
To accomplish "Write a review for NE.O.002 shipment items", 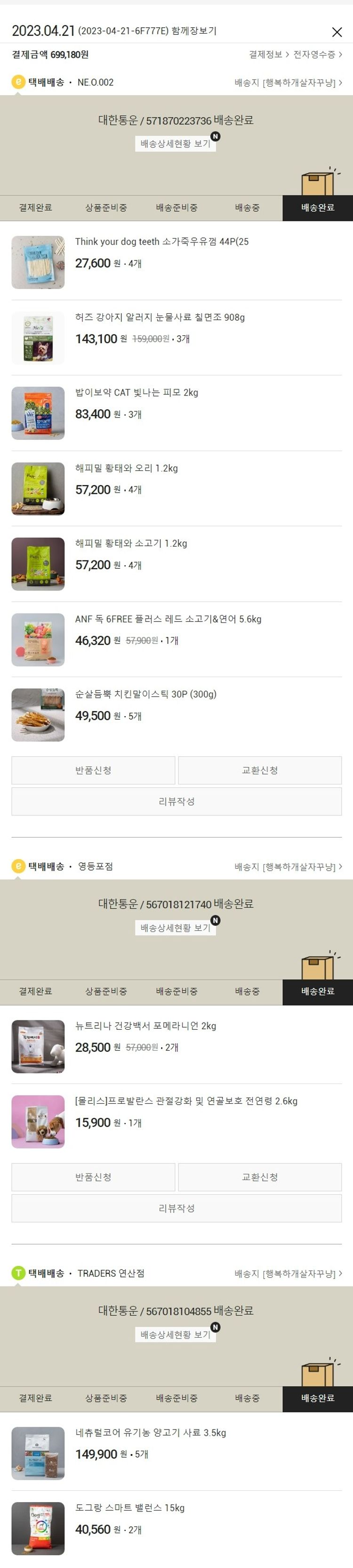I will click(x=176, y=801).
